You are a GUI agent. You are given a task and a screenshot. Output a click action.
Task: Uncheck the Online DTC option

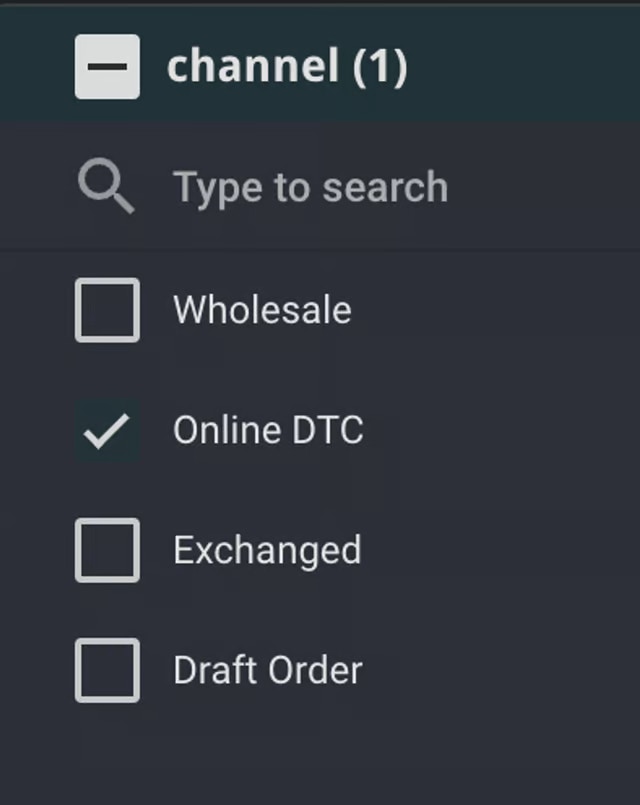point(107,431)
